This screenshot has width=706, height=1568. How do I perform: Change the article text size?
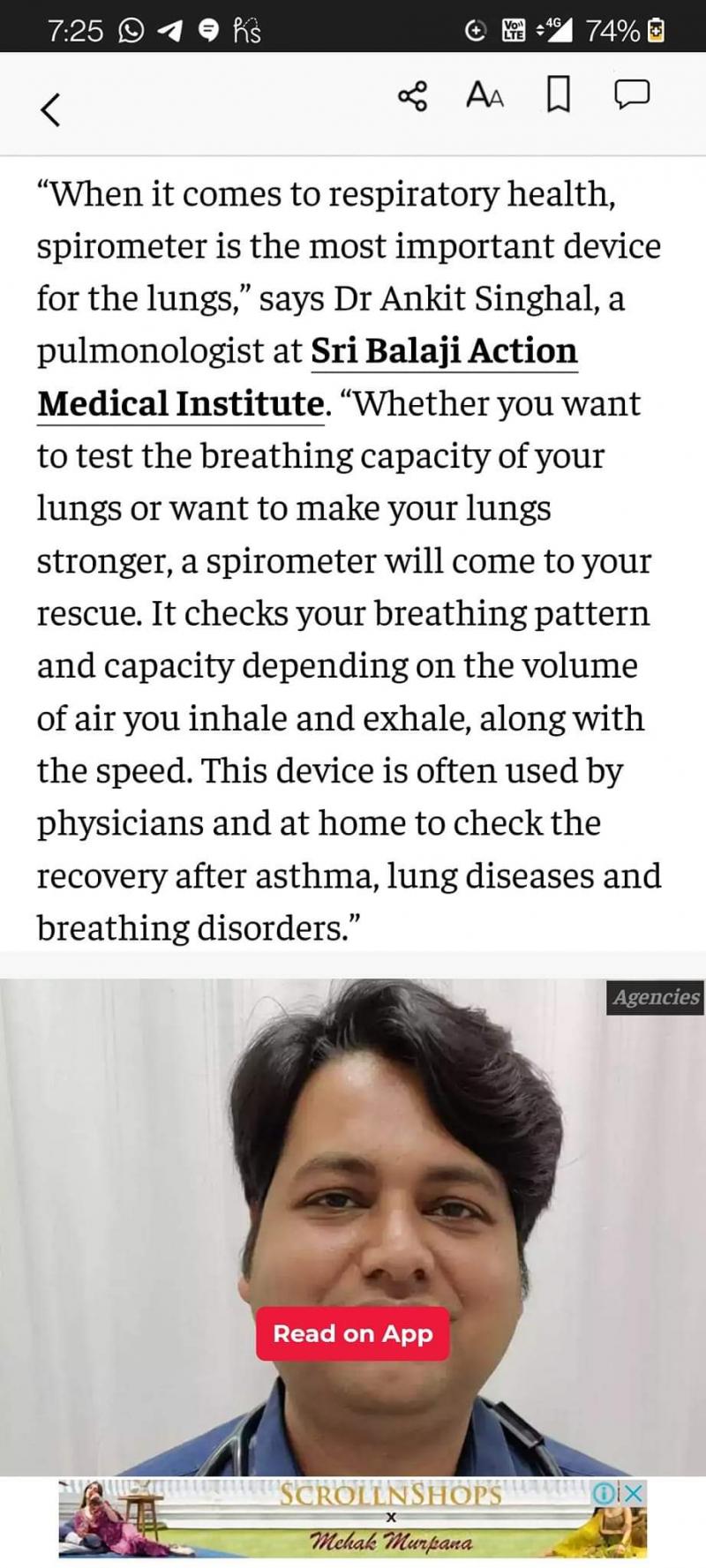(x=484, y=94)
